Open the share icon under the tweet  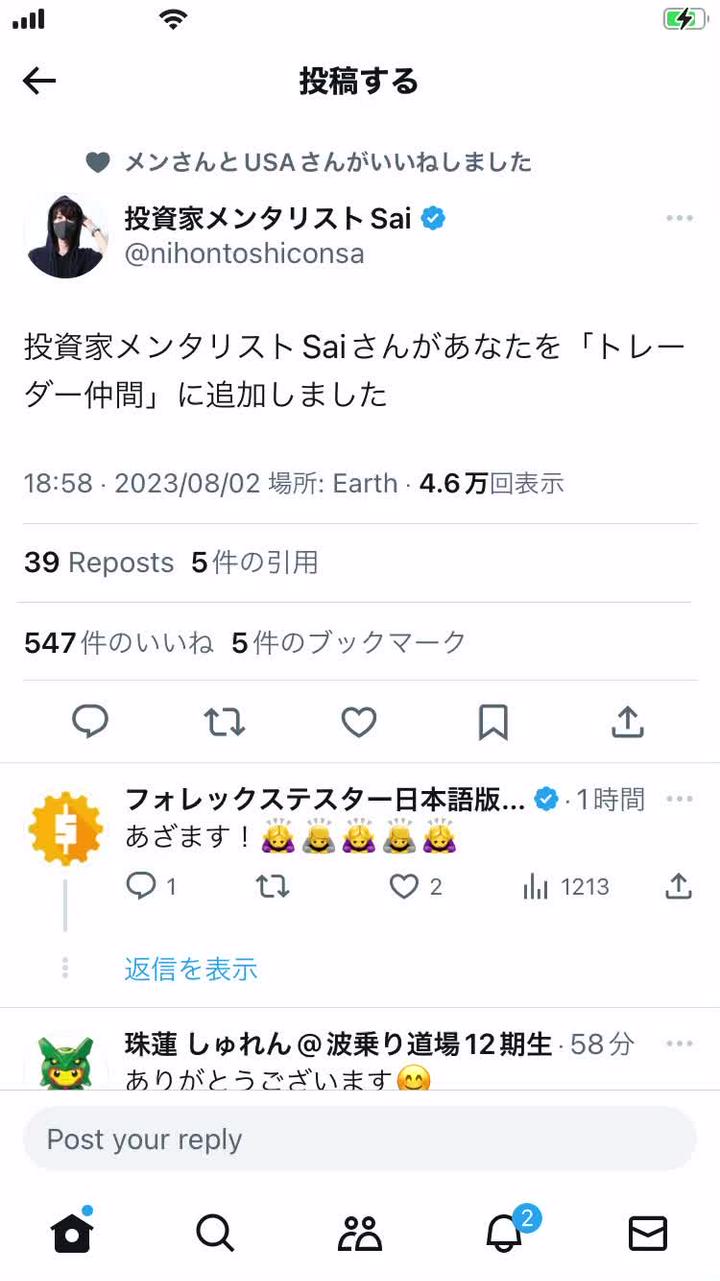point(627,722)
